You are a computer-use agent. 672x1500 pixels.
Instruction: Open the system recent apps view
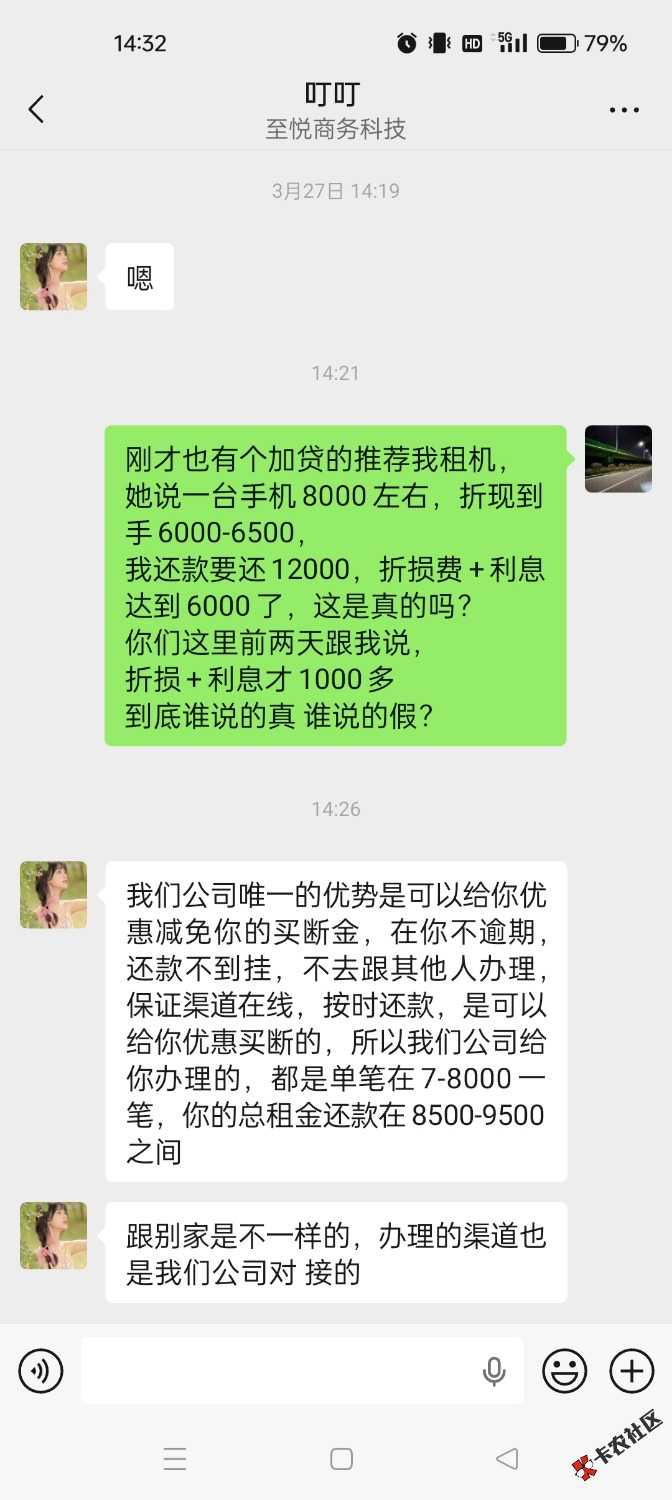[x=175, y=1459]
